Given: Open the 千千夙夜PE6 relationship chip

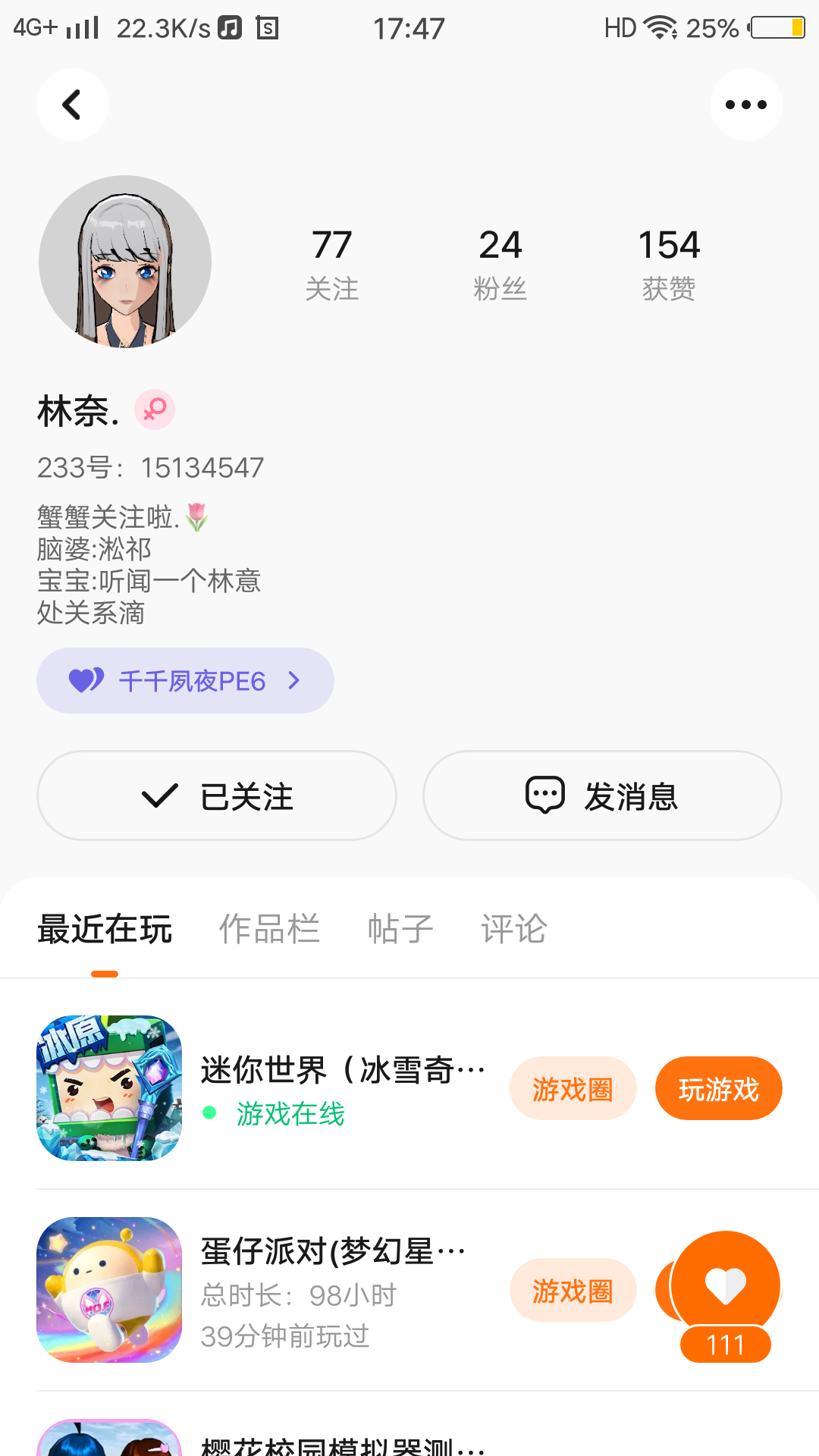Looking at the screenshot, I should click(185, 680).
